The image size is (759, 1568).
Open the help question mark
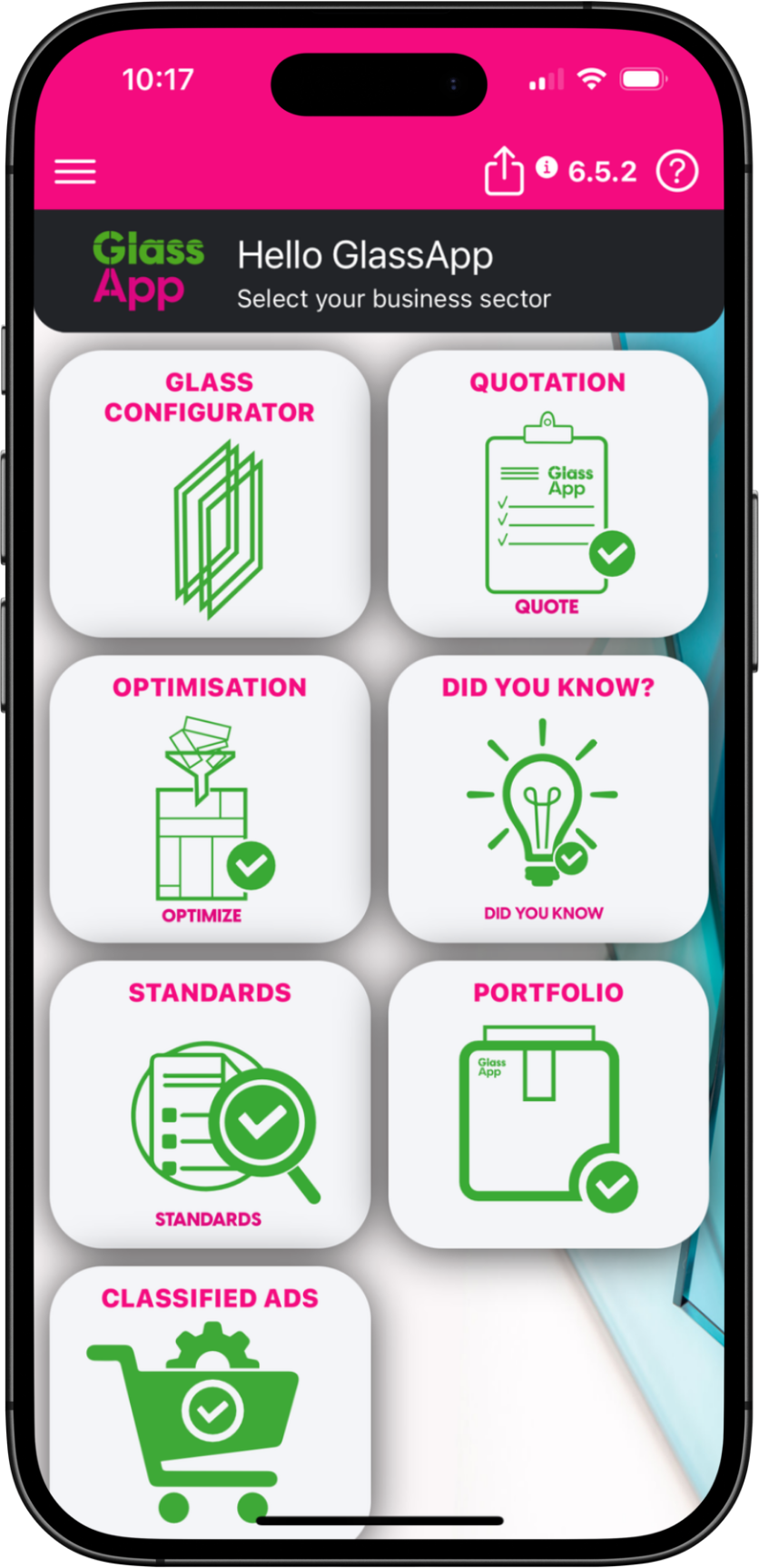pos(677,171)
